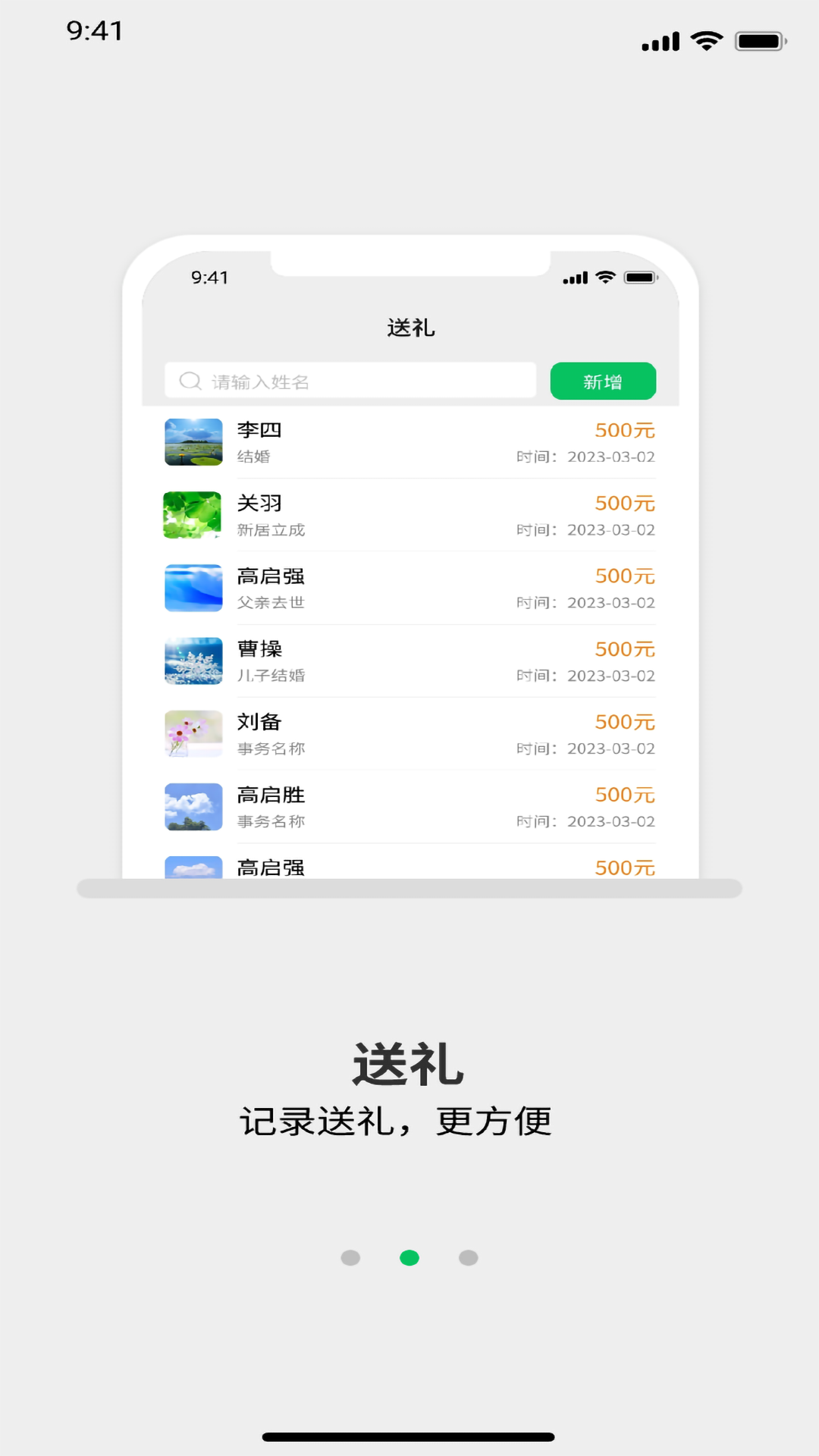Select the 关羽 新居立成 list entry

(409, 515)
